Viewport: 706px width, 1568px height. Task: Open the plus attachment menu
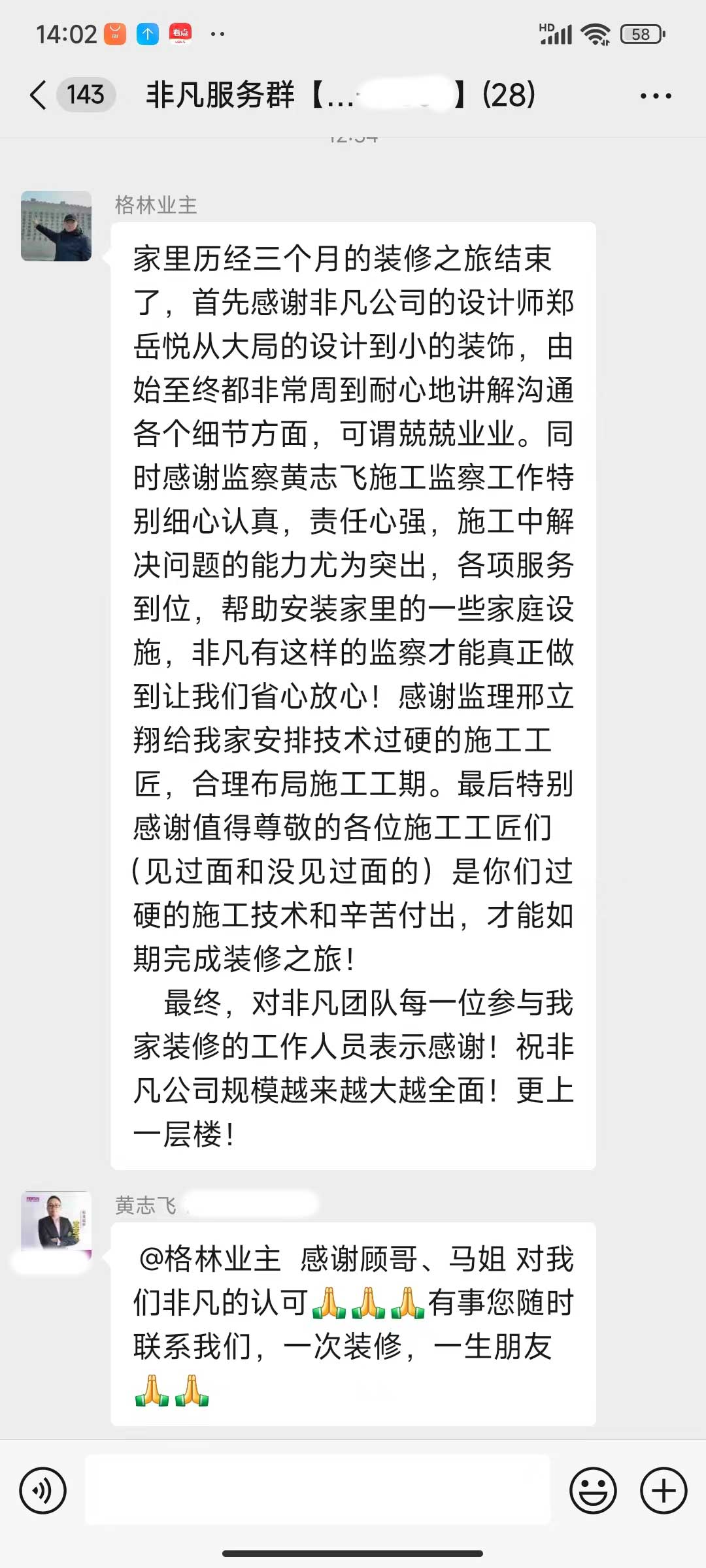tap(663, 1491)
